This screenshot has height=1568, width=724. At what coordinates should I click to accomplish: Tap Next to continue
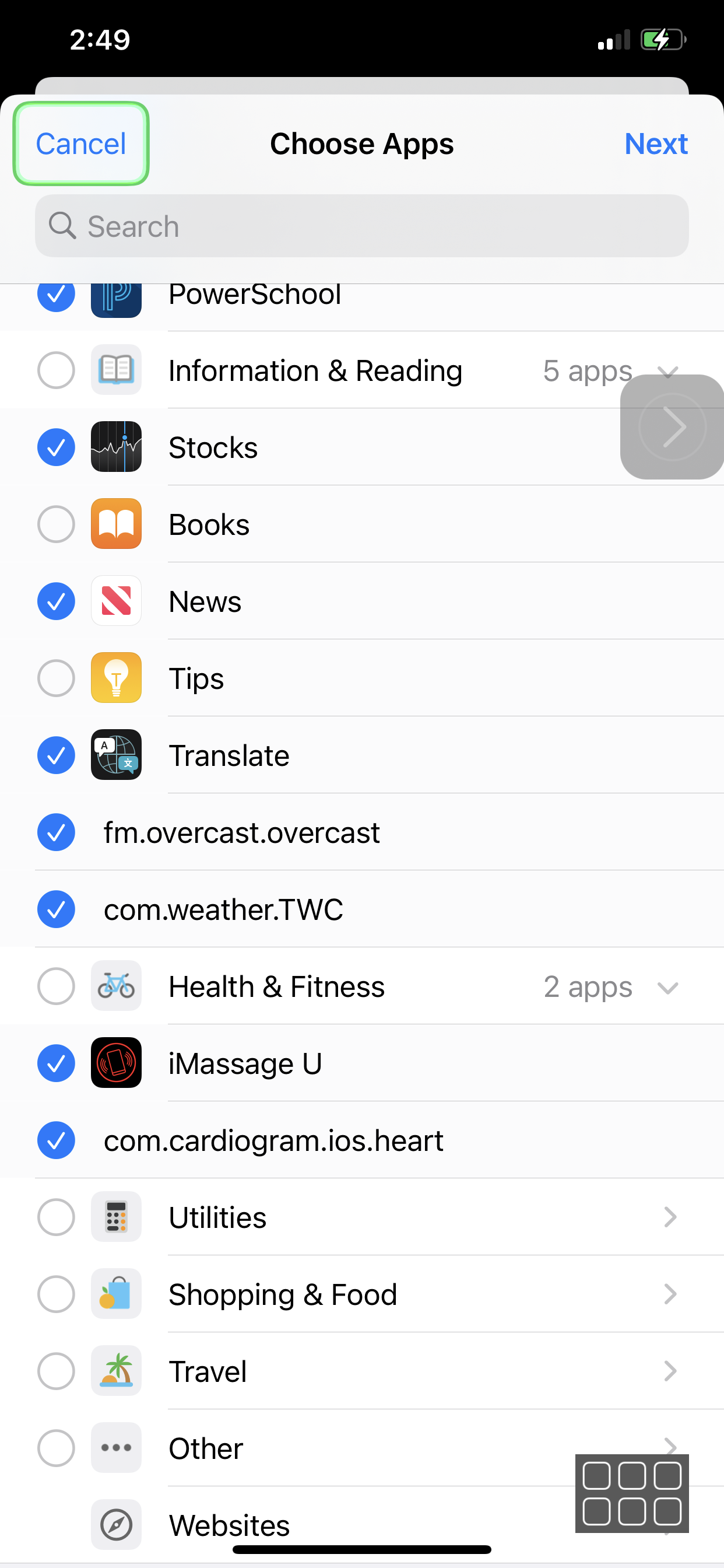tap(655, 143)
